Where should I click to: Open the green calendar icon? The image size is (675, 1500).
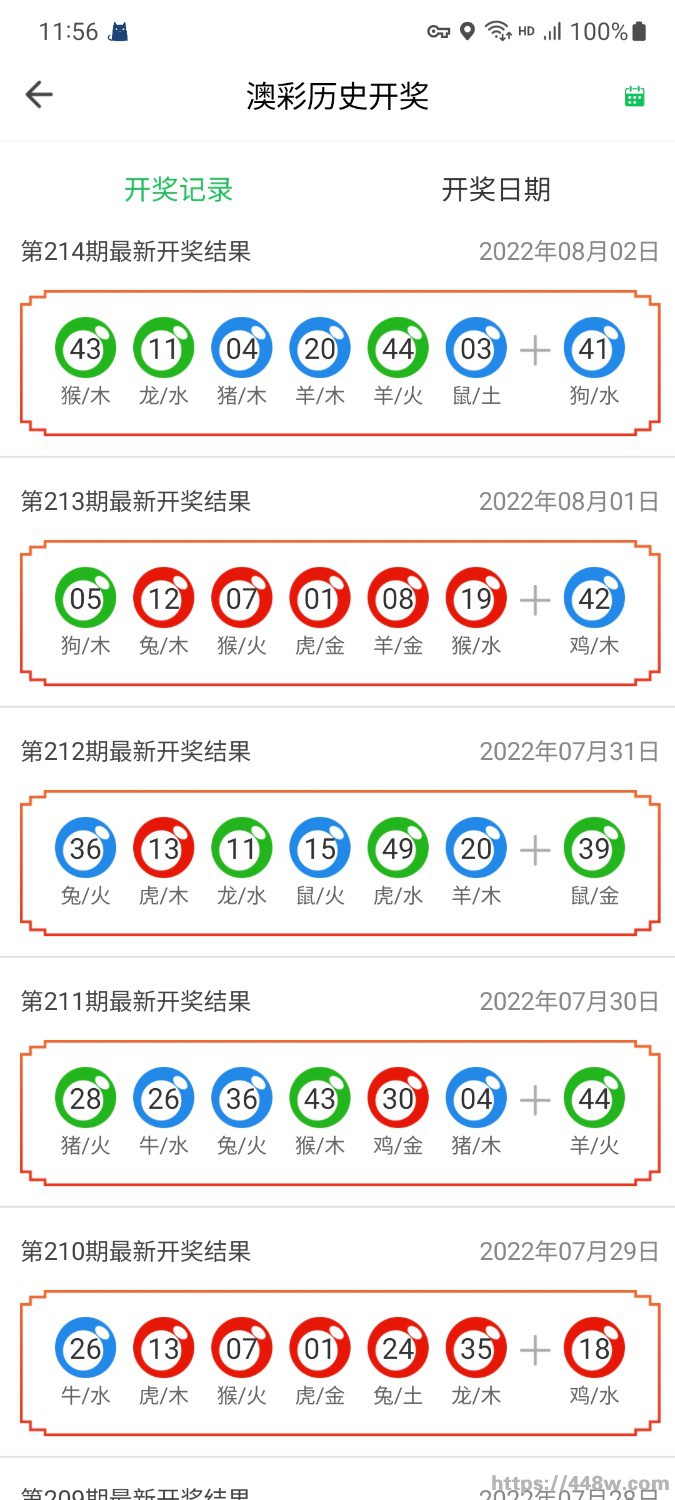[x=634, y=96]
